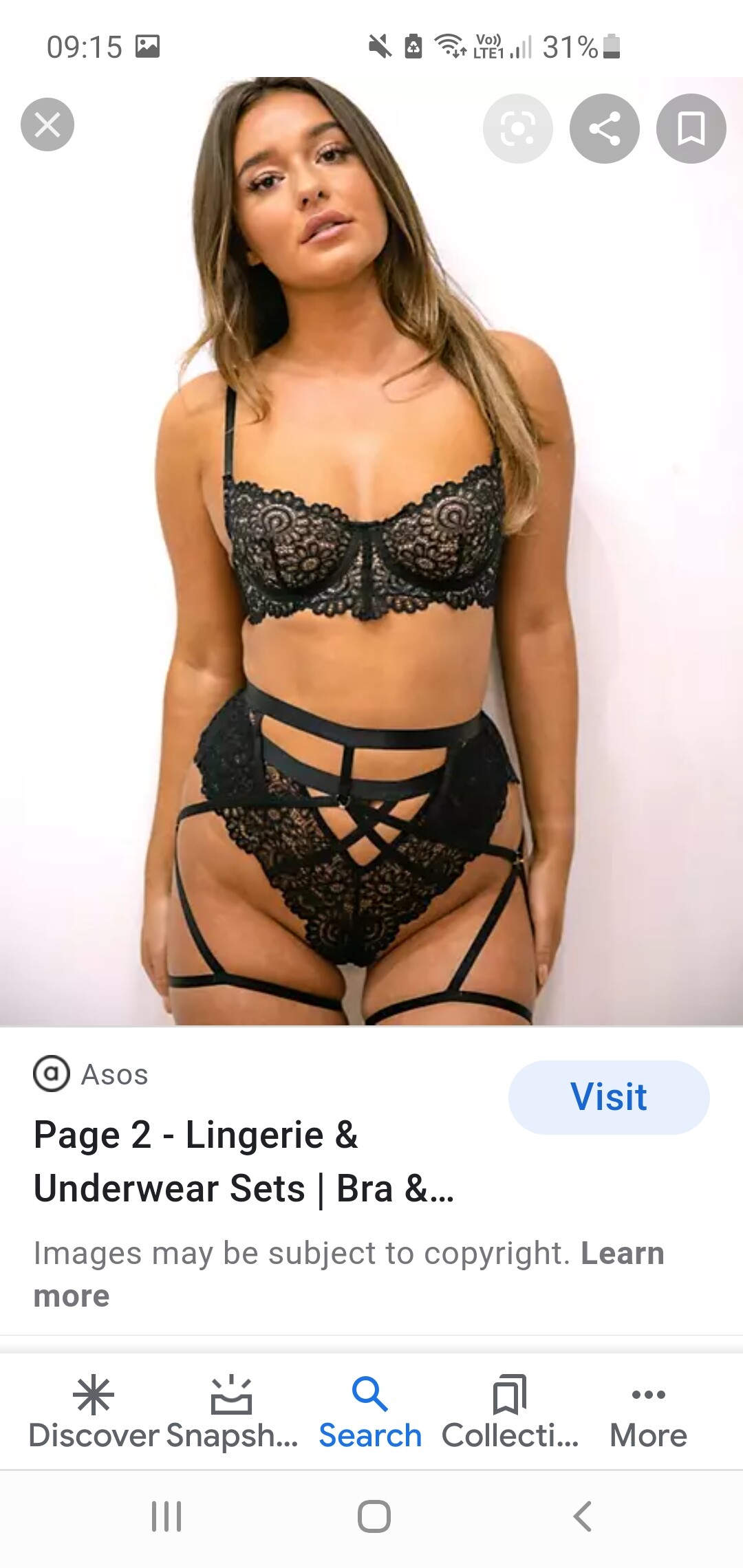Image resolution: width=743 pixels, height=1568 pixels.
Task: Open the Learn more copyright link
Action: (622, 1253)
